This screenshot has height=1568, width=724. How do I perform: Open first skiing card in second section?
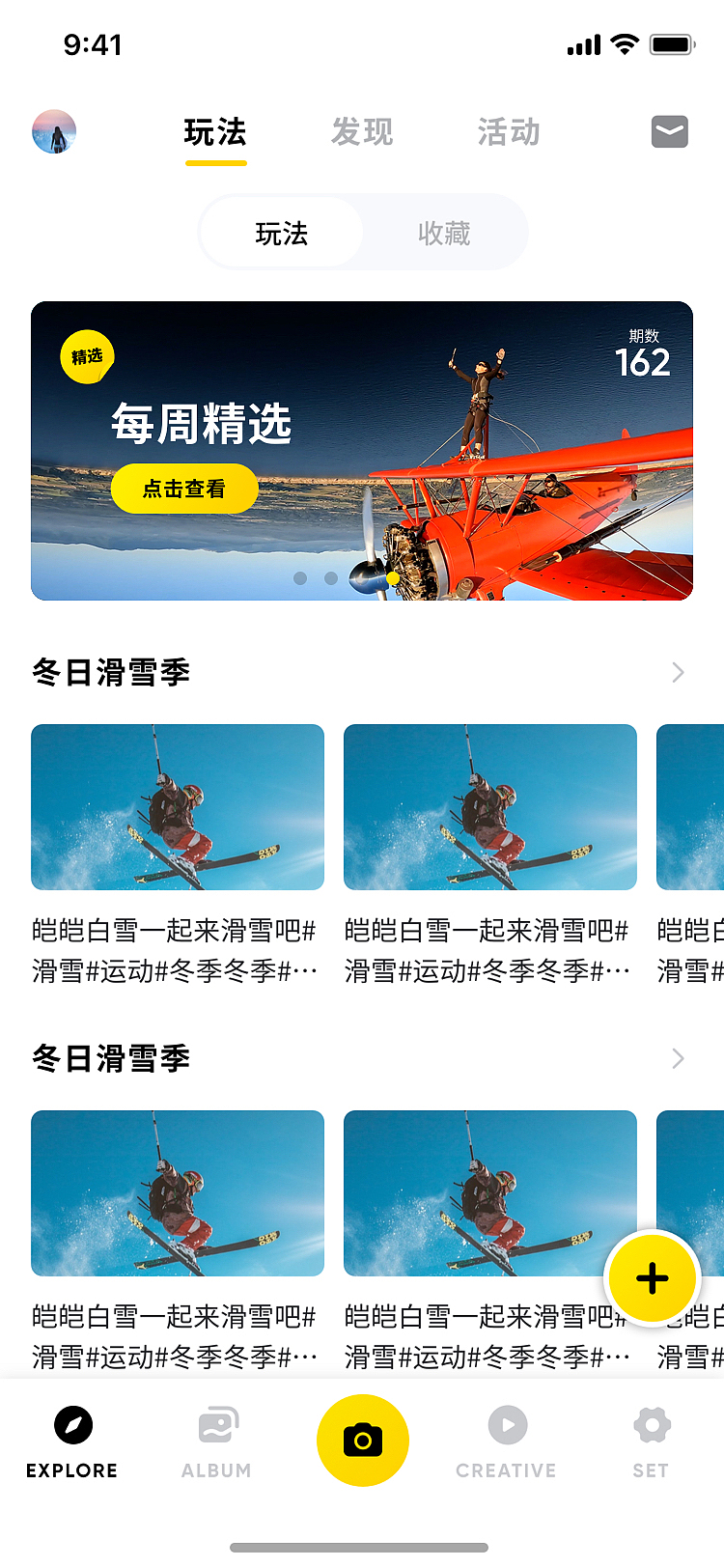point(178,1193)
